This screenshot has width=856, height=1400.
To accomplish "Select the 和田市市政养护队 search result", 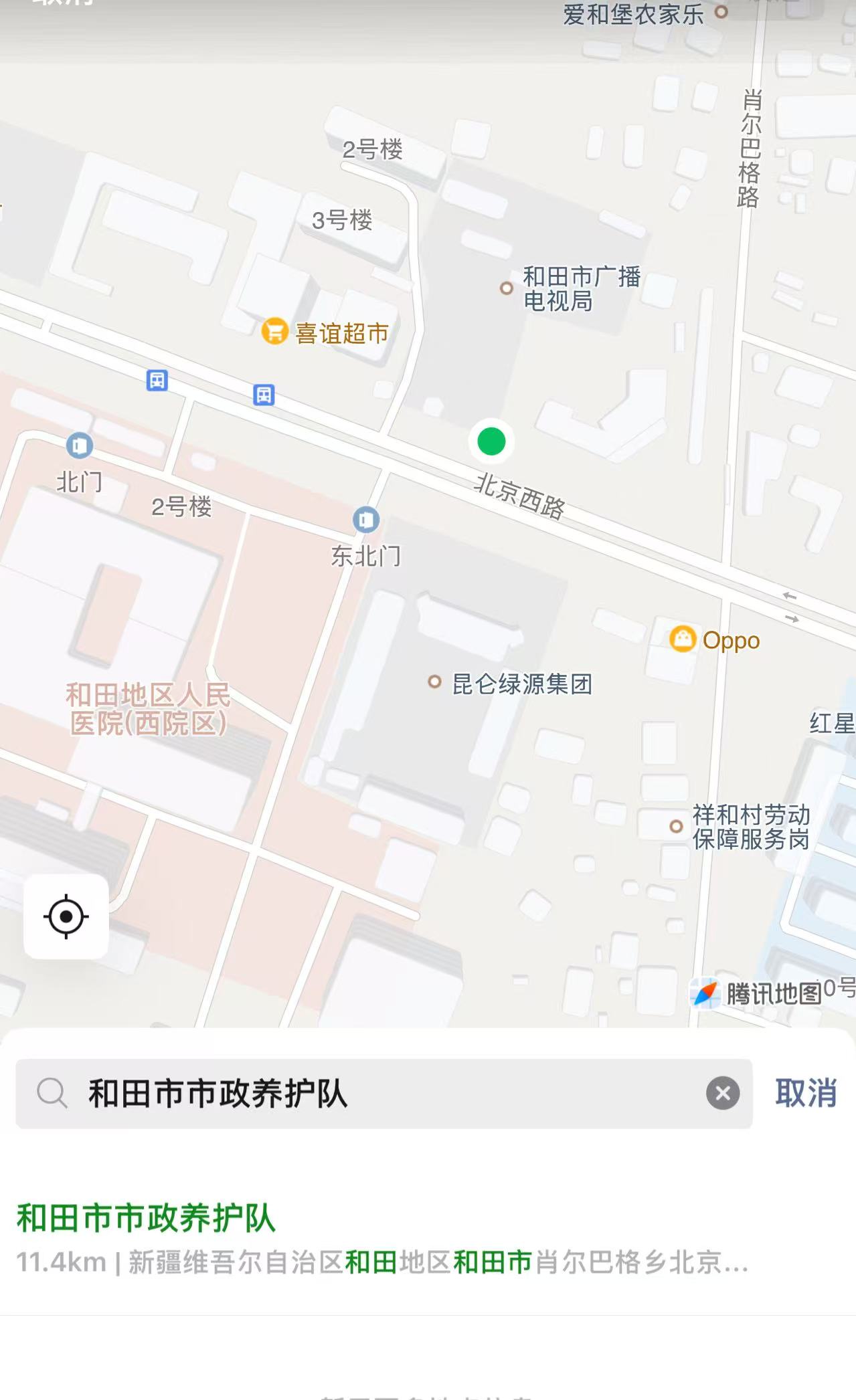I will point(381,1237).
